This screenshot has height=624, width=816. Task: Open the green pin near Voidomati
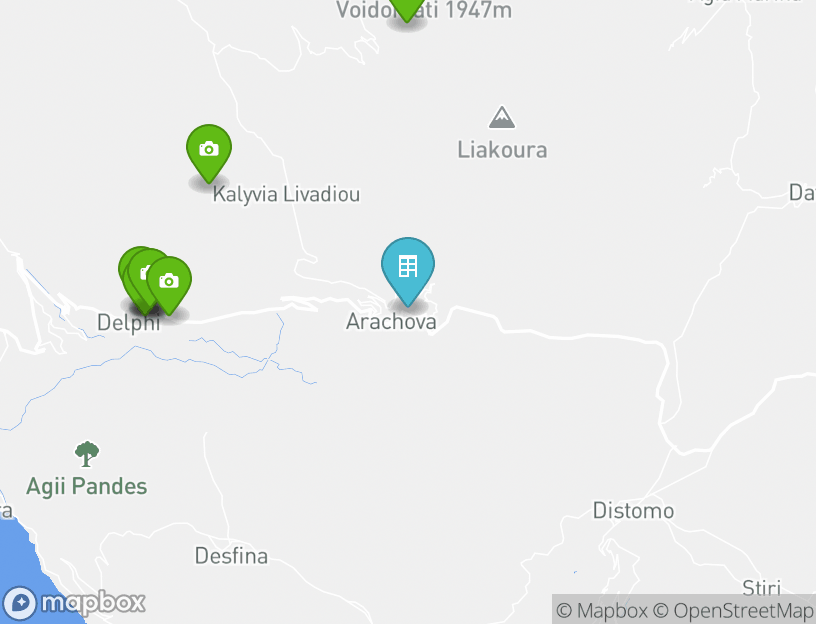(x=406, y=6)
